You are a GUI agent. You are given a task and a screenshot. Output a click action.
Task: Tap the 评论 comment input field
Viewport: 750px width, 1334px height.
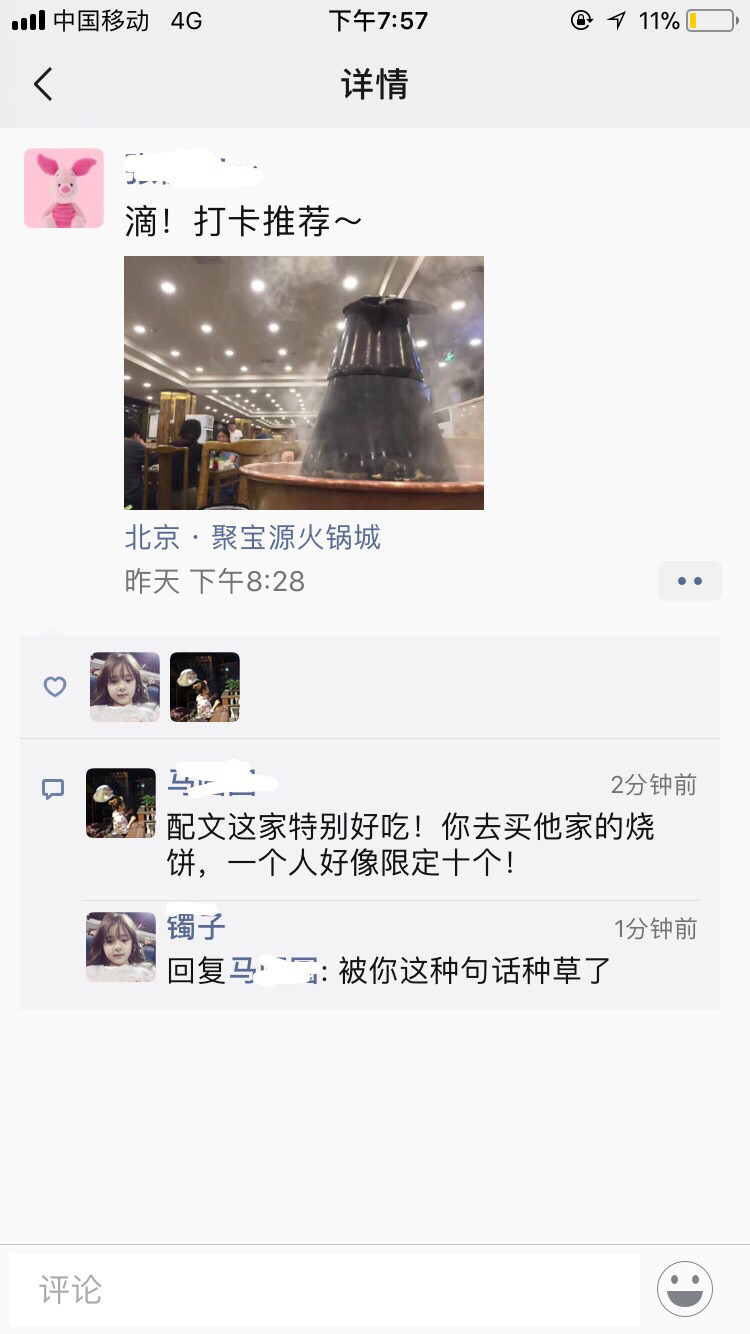[325, 1290]
